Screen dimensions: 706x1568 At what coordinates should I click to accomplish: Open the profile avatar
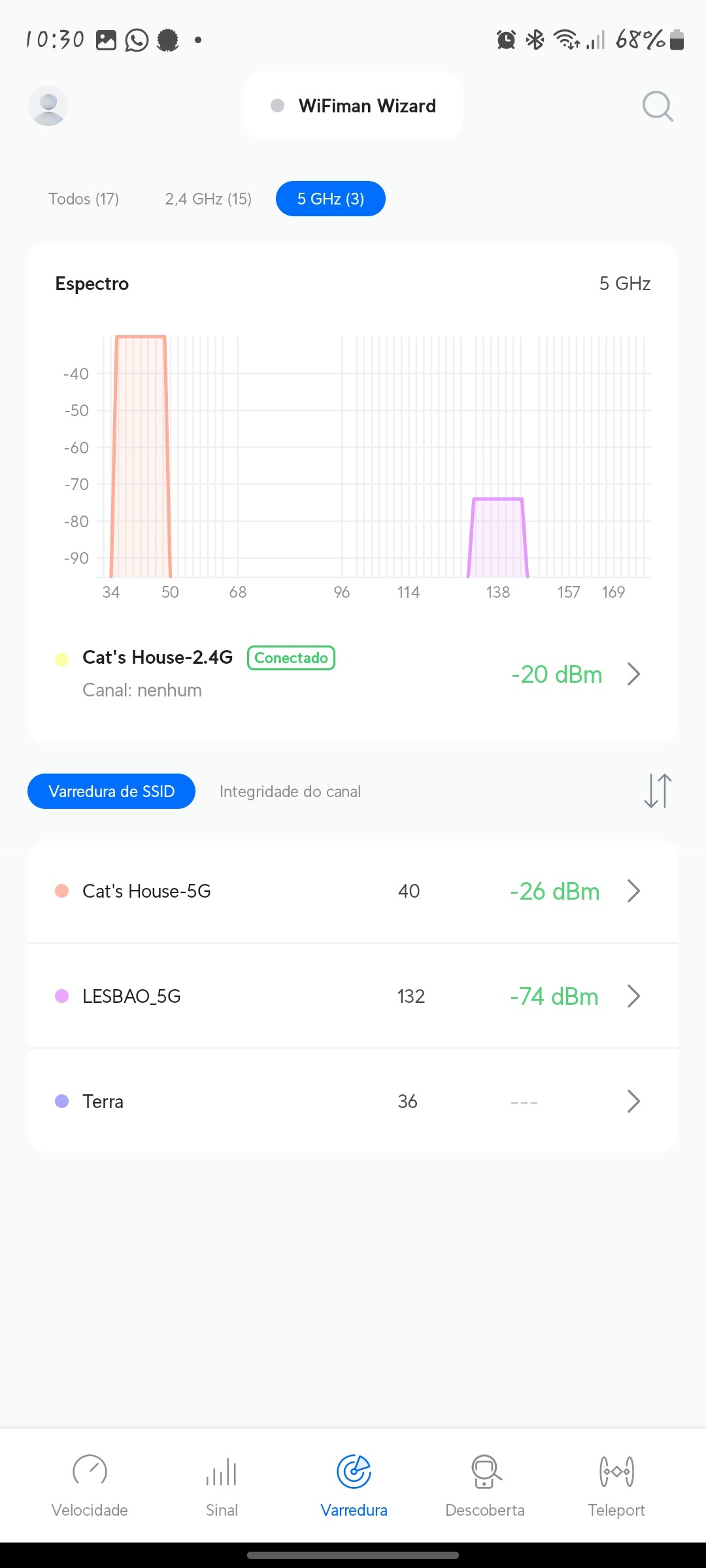point(48,106)
